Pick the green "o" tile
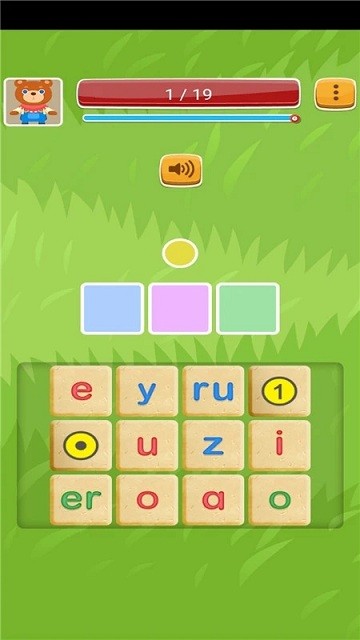 [279, 500]
